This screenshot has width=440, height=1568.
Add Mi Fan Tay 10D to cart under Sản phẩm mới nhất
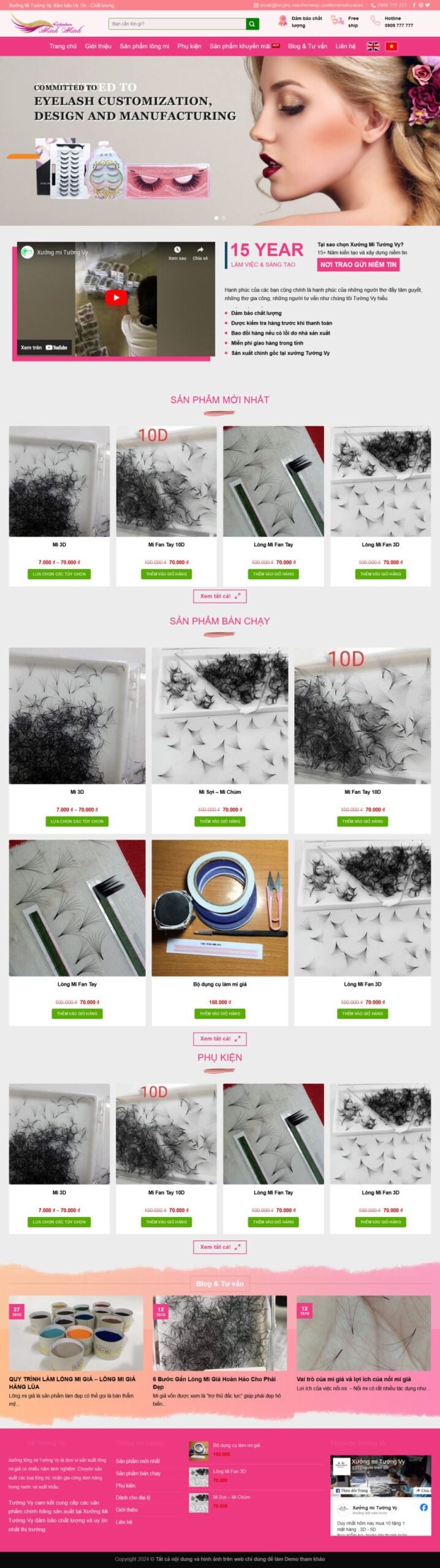tap(166, 574)
